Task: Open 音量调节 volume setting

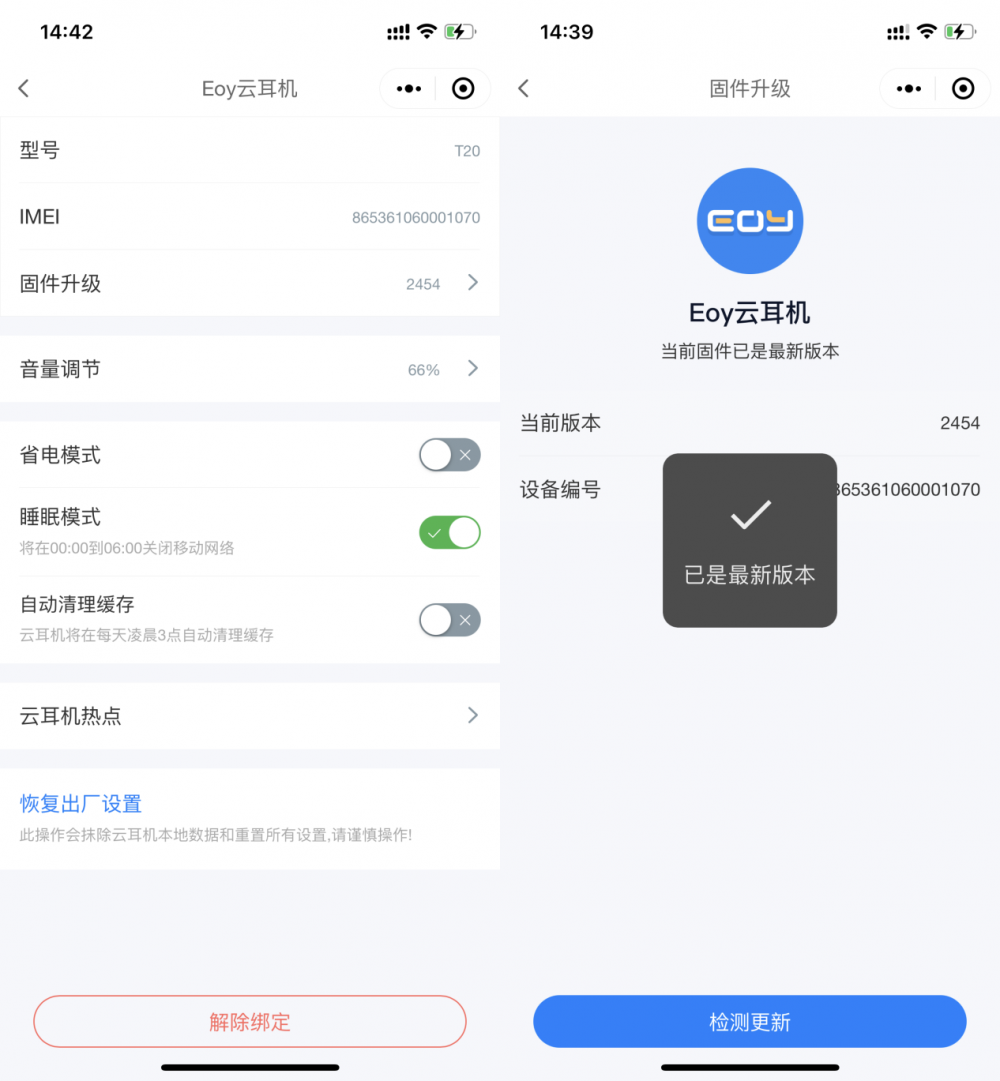Action: [x=249, y=369]
